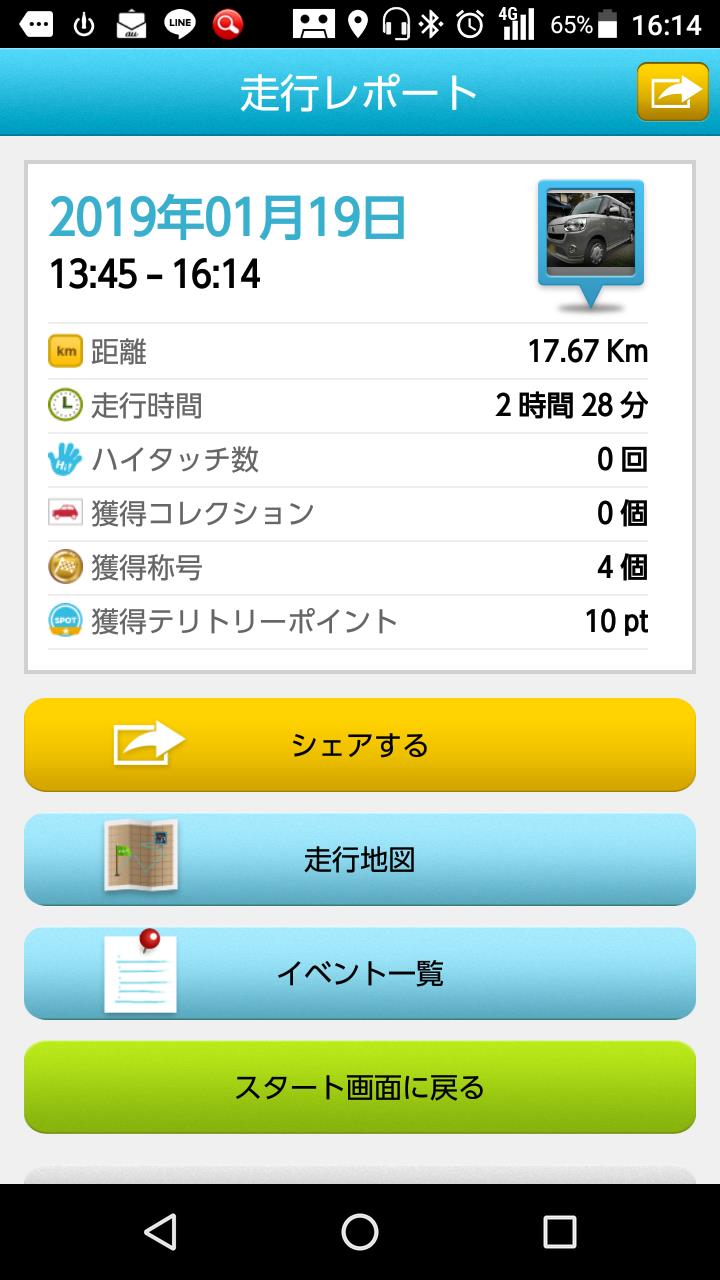Tap the share icon in the header

click(x=672, y=92)
